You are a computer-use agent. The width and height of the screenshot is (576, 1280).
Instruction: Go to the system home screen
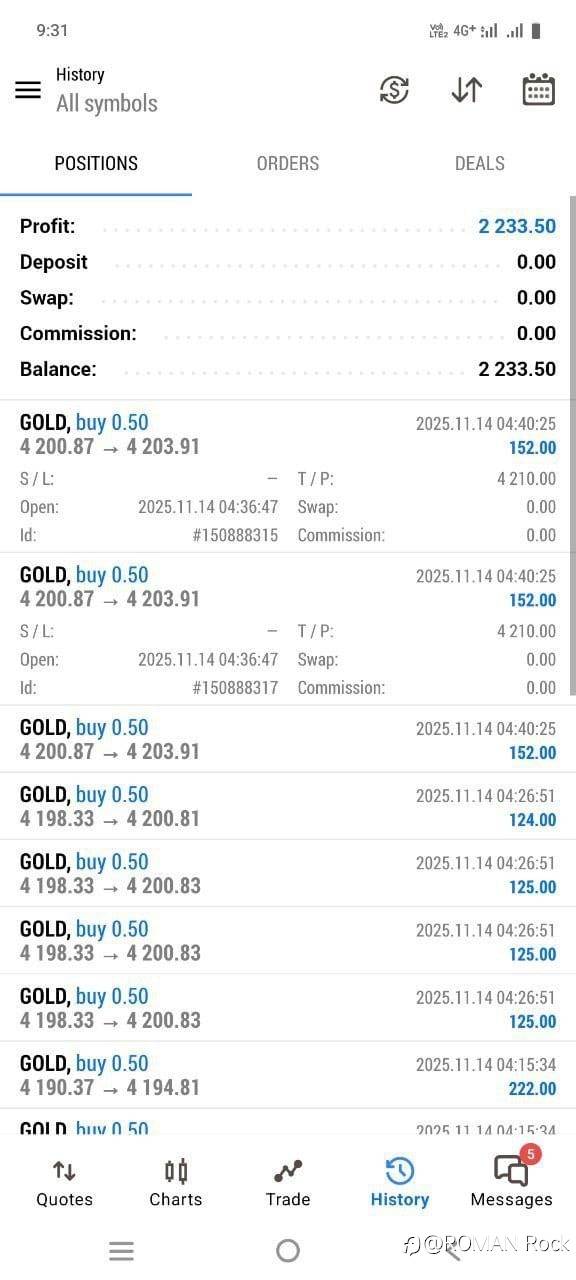[288, 1250]
